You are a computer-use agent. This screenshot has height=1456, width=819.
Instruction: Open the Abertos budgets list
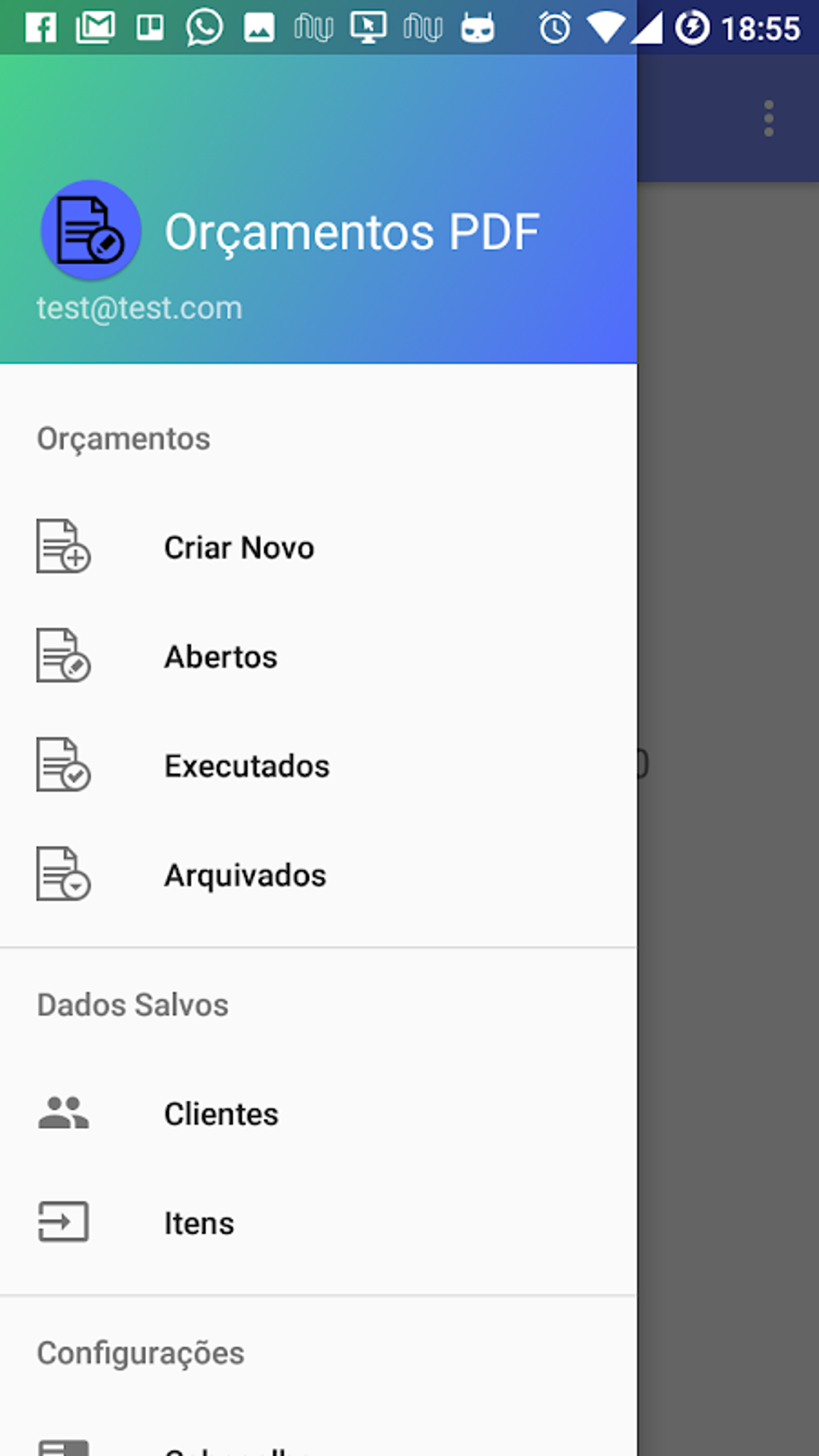coord(221,657)
